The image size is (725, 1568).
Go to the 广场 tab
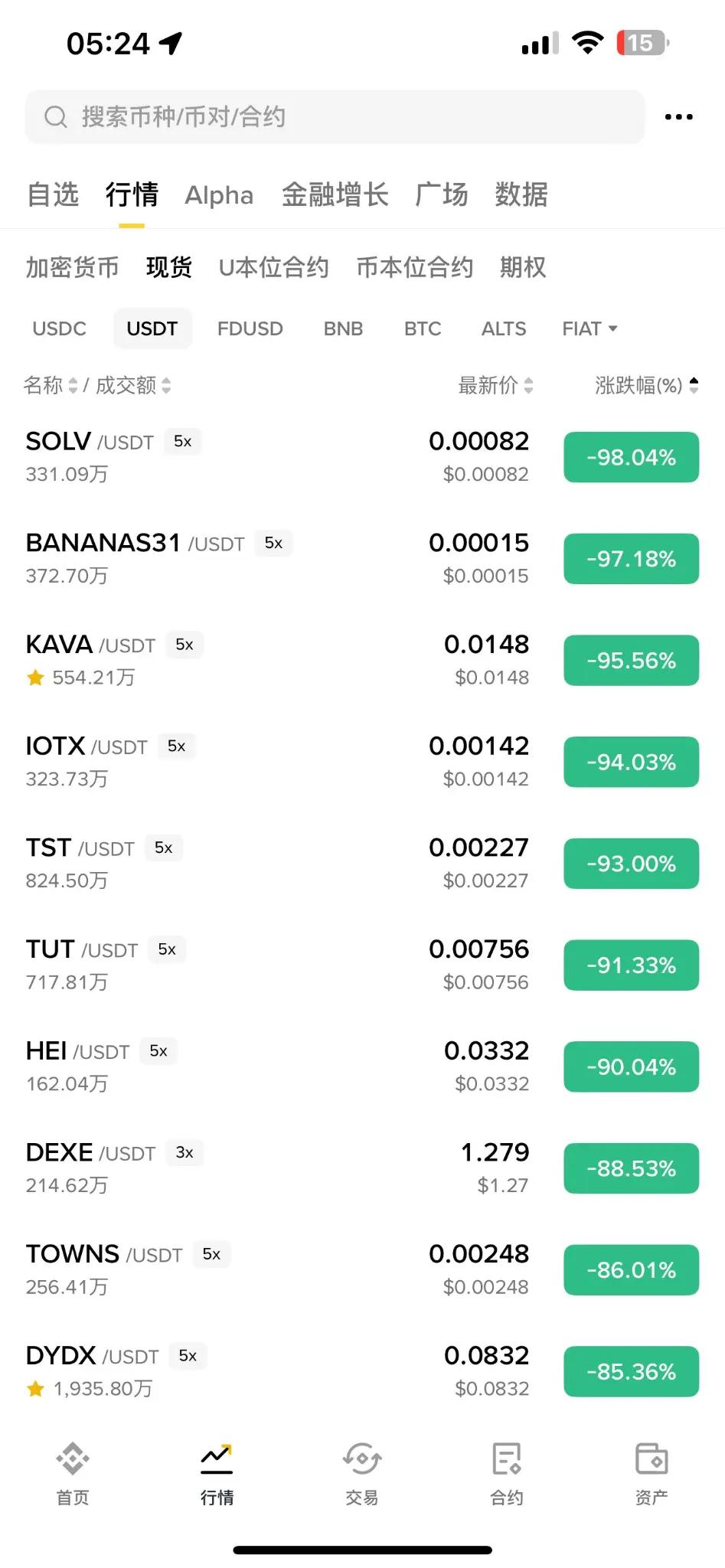point(442,195)
